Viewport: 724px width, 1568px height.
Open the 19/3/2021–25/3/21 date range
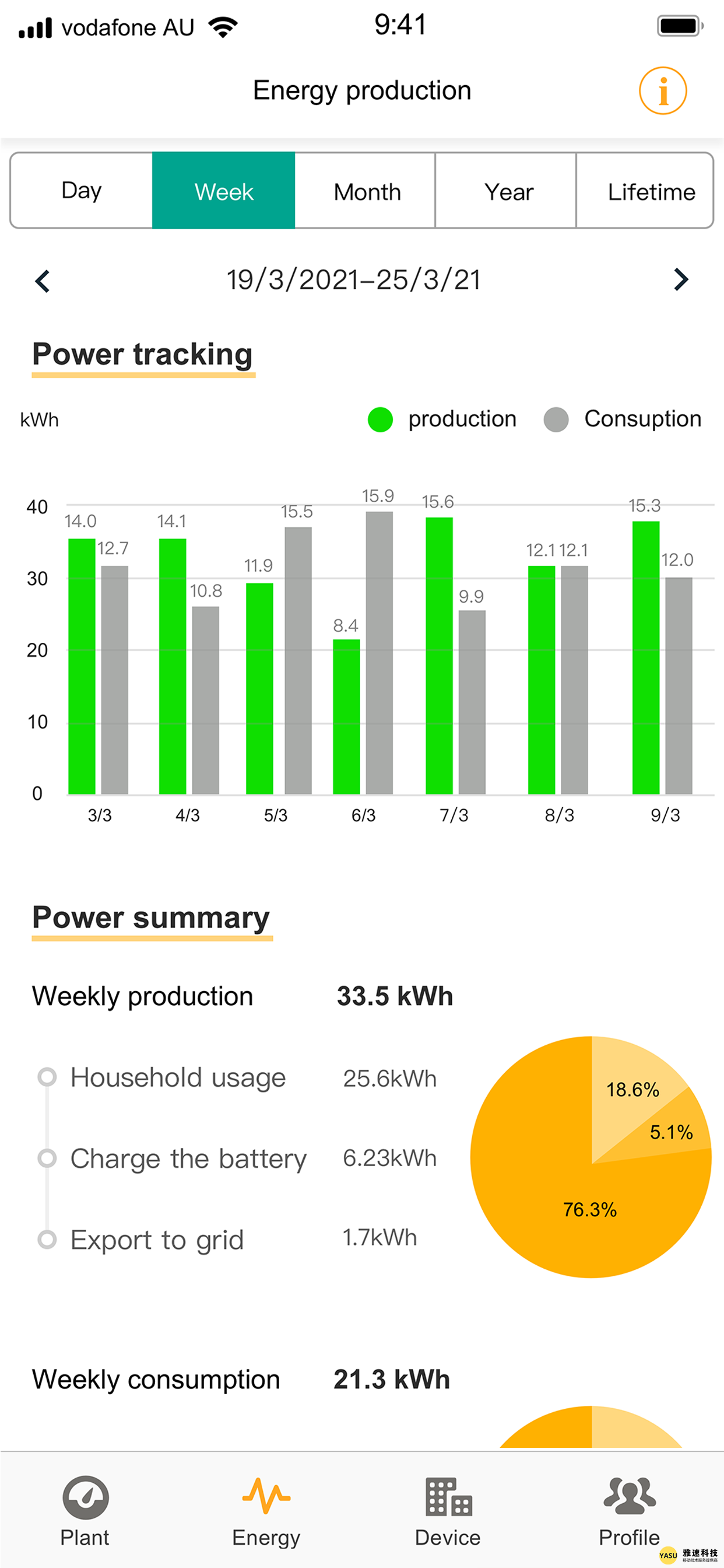click(x=353, y=280)
